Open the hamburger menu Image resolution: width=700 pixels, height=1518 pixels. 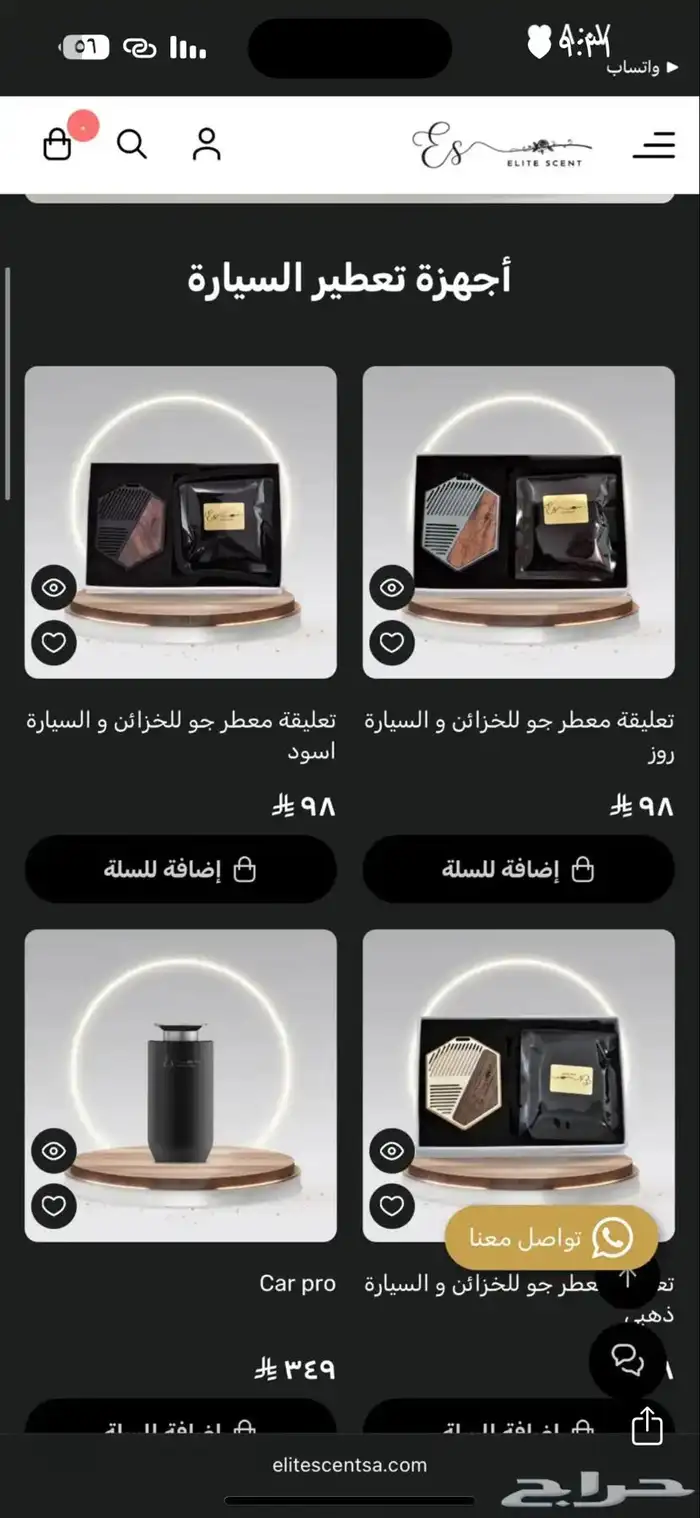click(654, 146)
